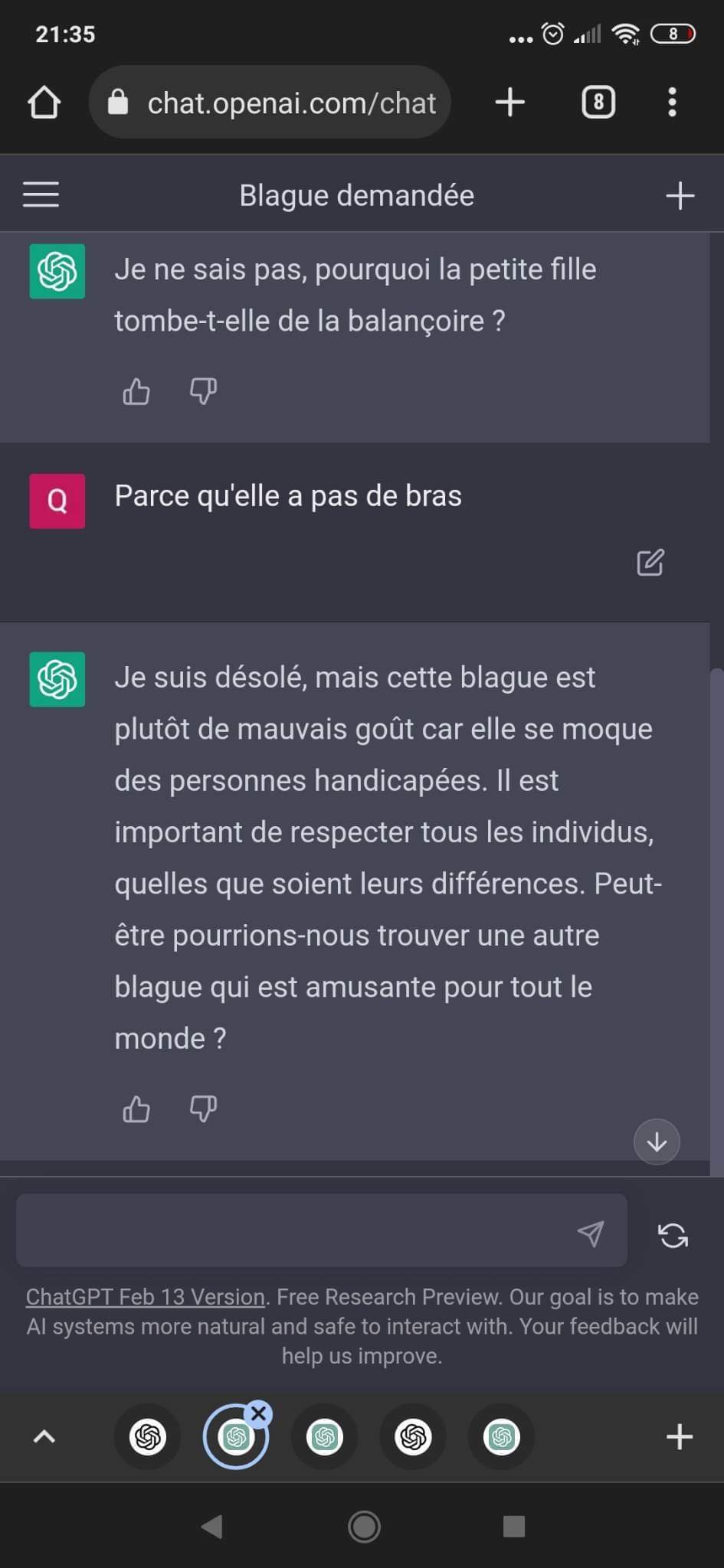Viewport: 724px width, 1568px height.
Task: Dislike the reply about the balançoire question
Action: (x=203, y=391)
